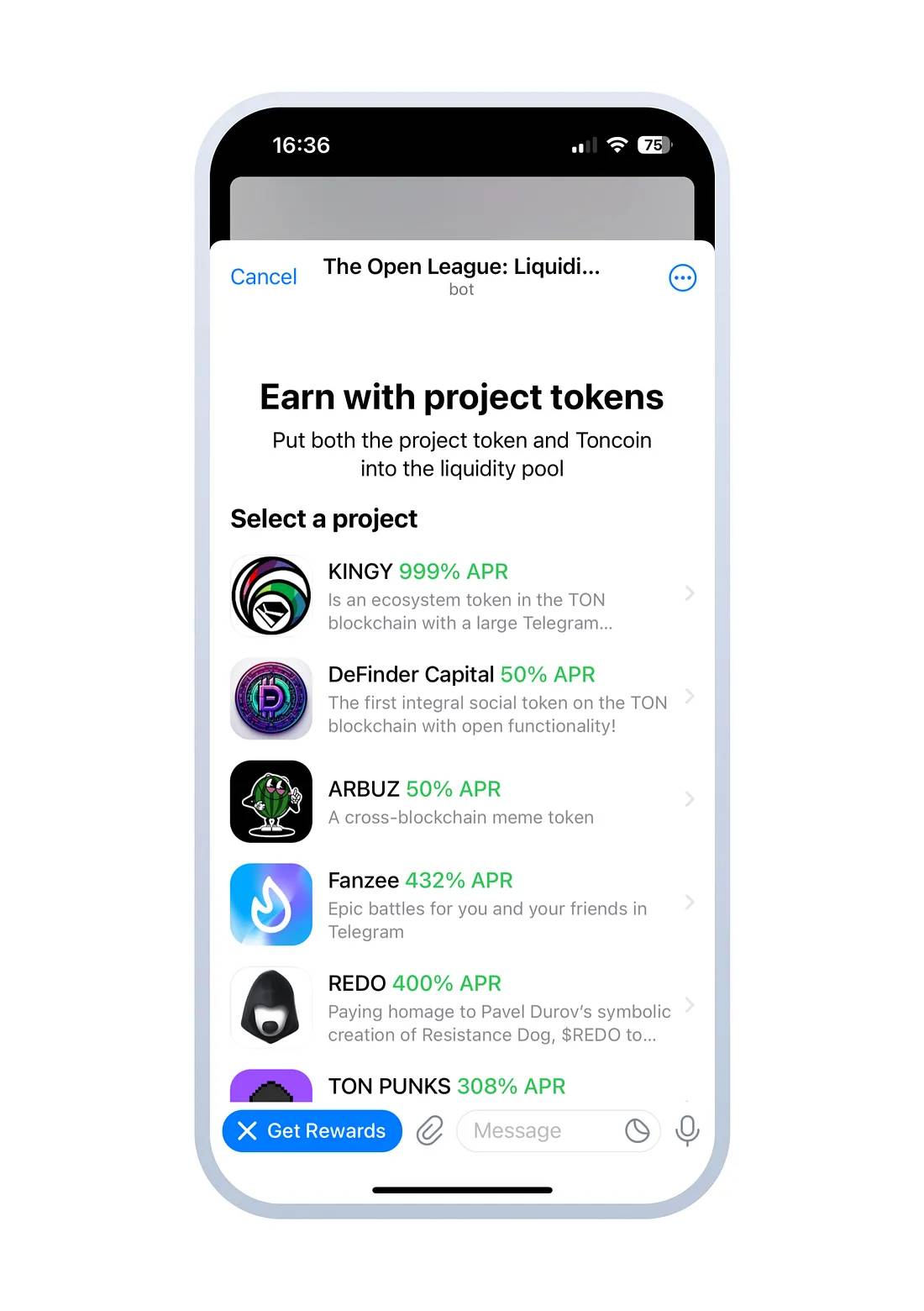Select the Fanzee 432% APR project
This screenshot has width=924, height=1311.
tap(462, 904)
